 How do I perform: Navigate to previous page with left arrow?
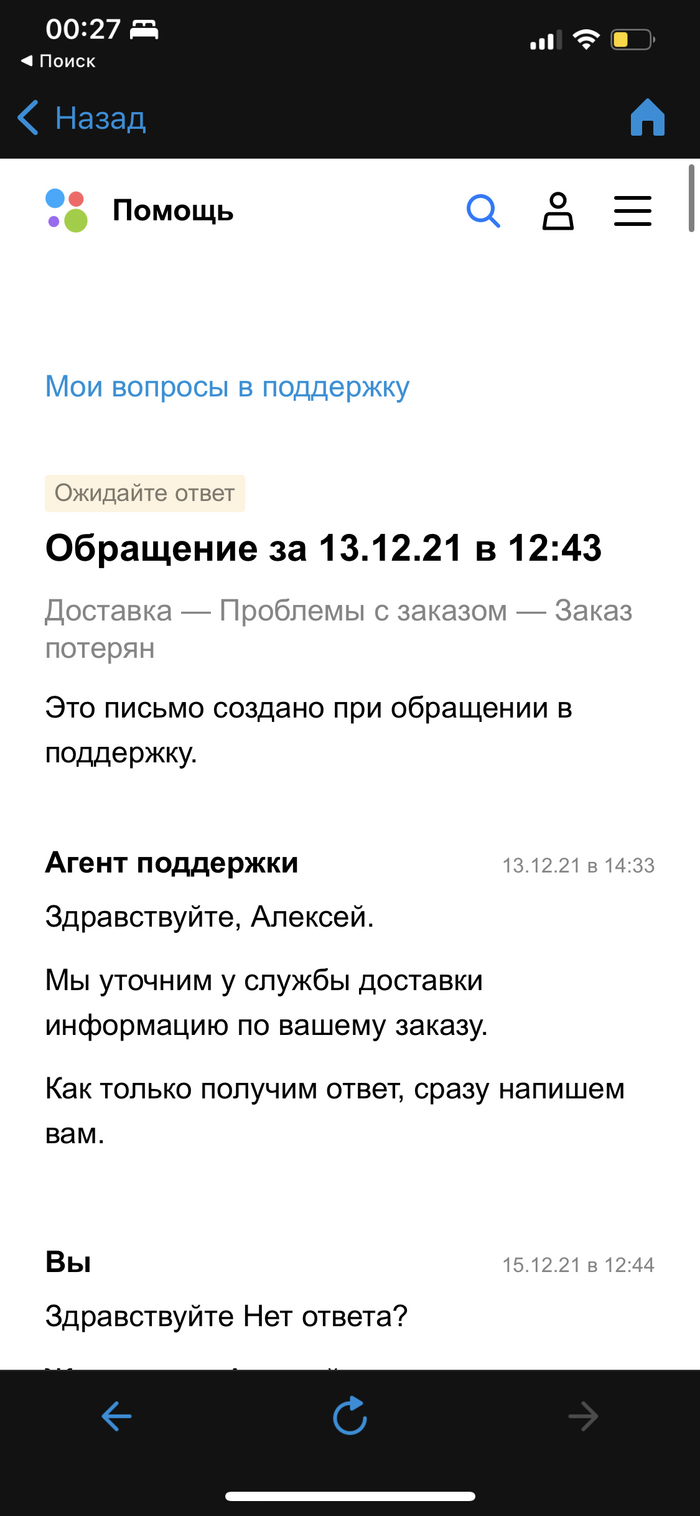click(x=117, y=1416)
